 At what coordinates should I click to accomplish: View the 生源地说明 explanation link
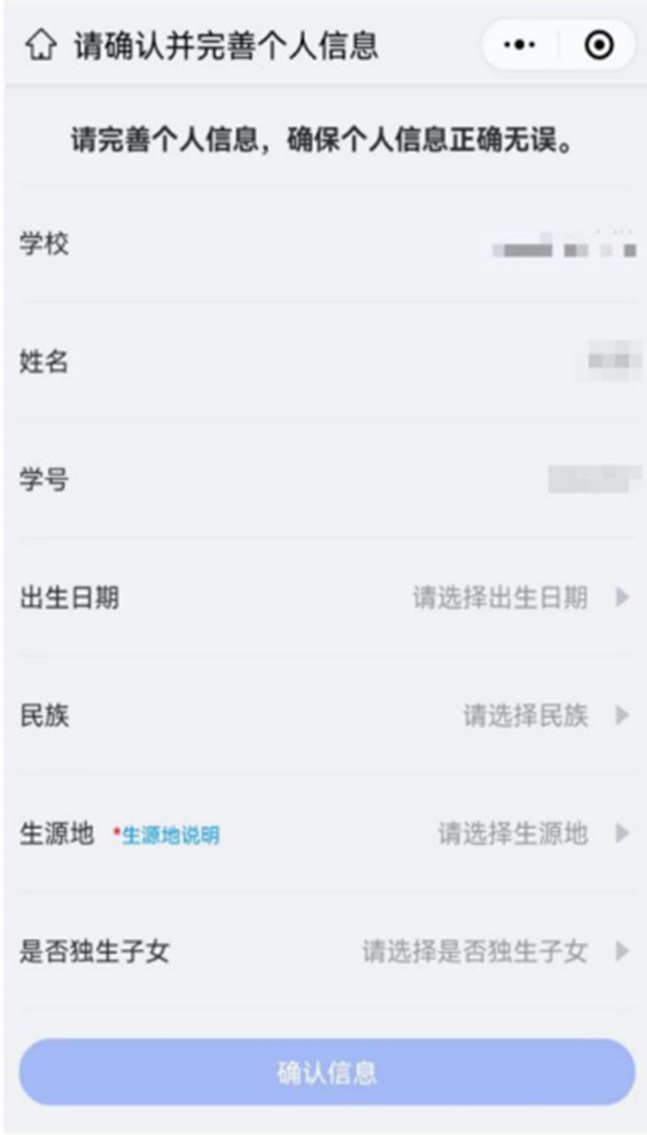[x=170, y=836]
